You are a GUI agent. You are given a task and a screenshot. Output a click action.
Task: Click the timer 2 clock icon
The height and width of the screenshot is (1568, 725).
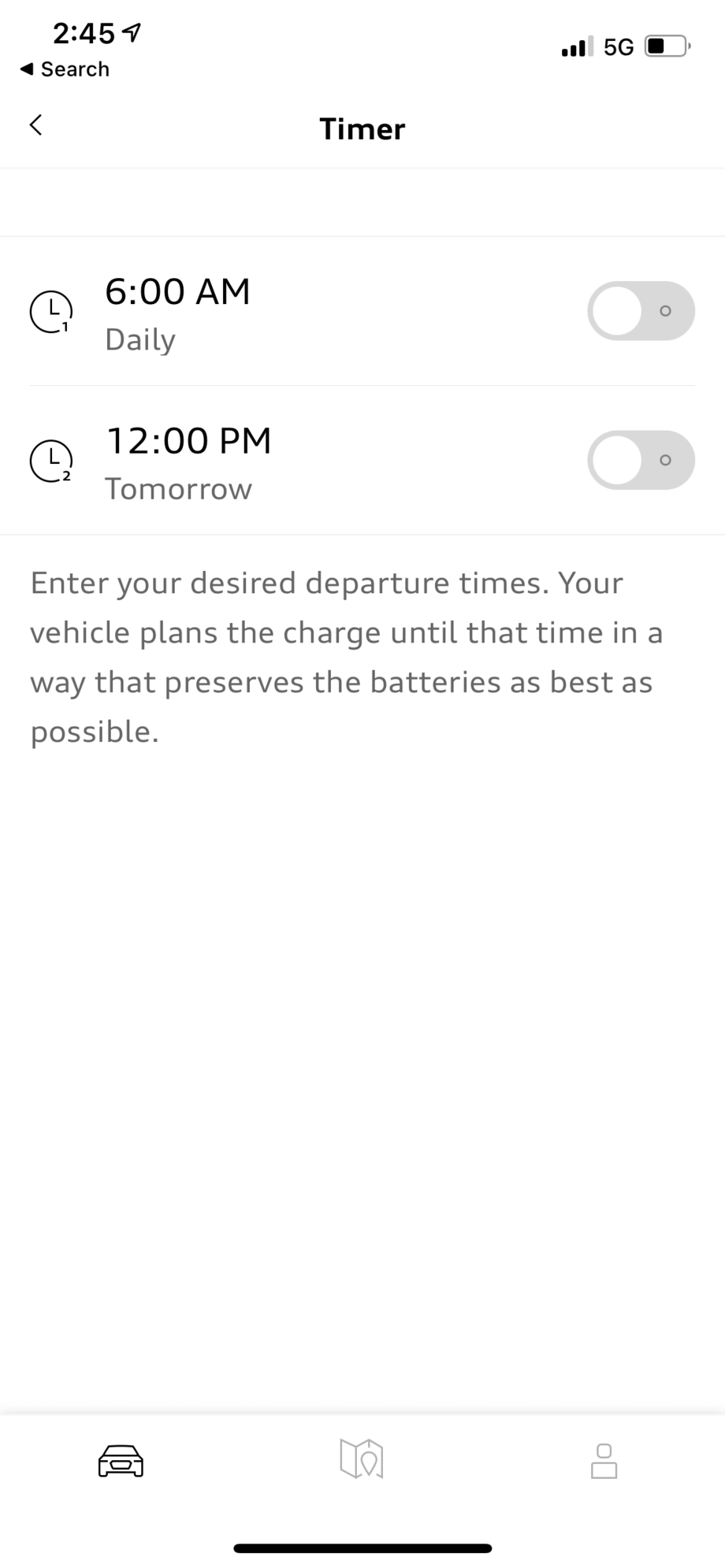coord(49,460)
